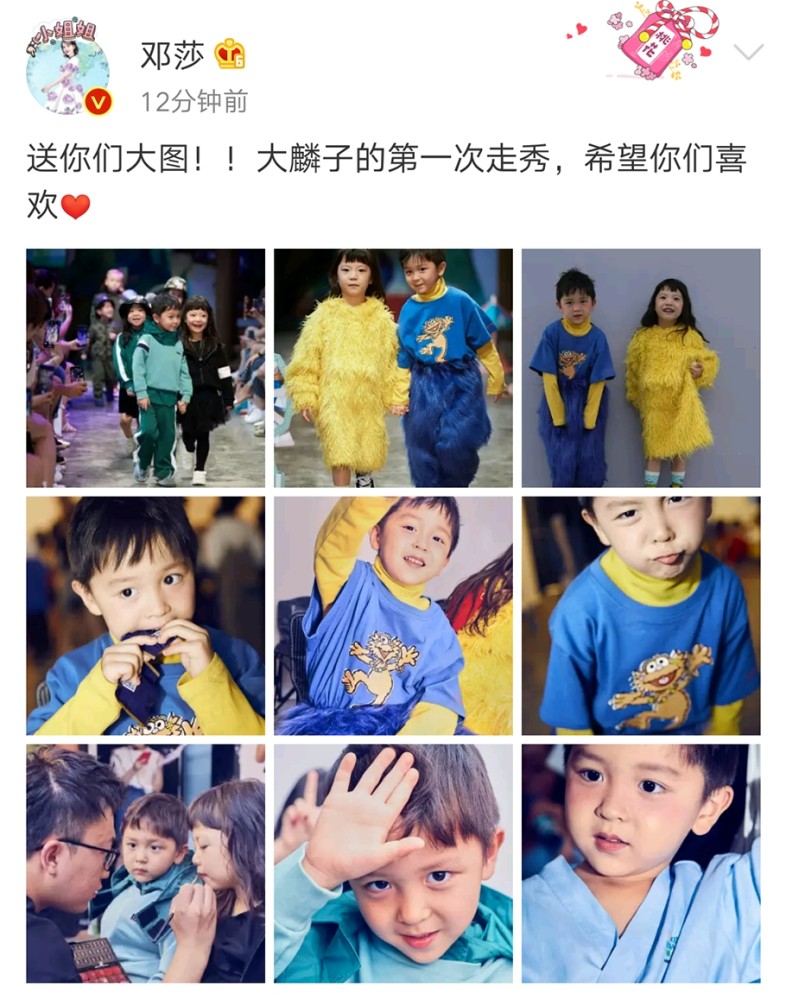
Task: Expand the post options chevron
Action: [x=747, y=52]
